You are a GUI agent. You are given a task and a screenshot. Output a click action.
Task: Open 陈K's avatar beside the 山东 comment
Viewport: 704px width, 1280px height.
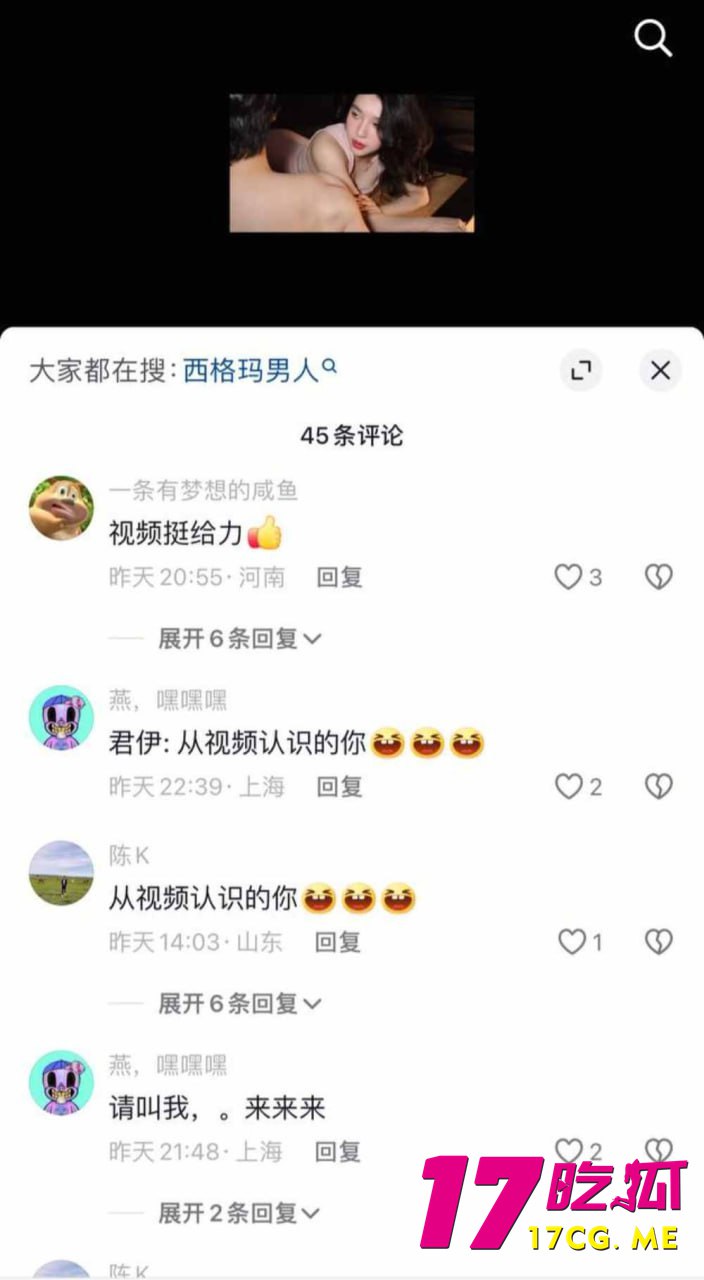[x=61, y=873]
